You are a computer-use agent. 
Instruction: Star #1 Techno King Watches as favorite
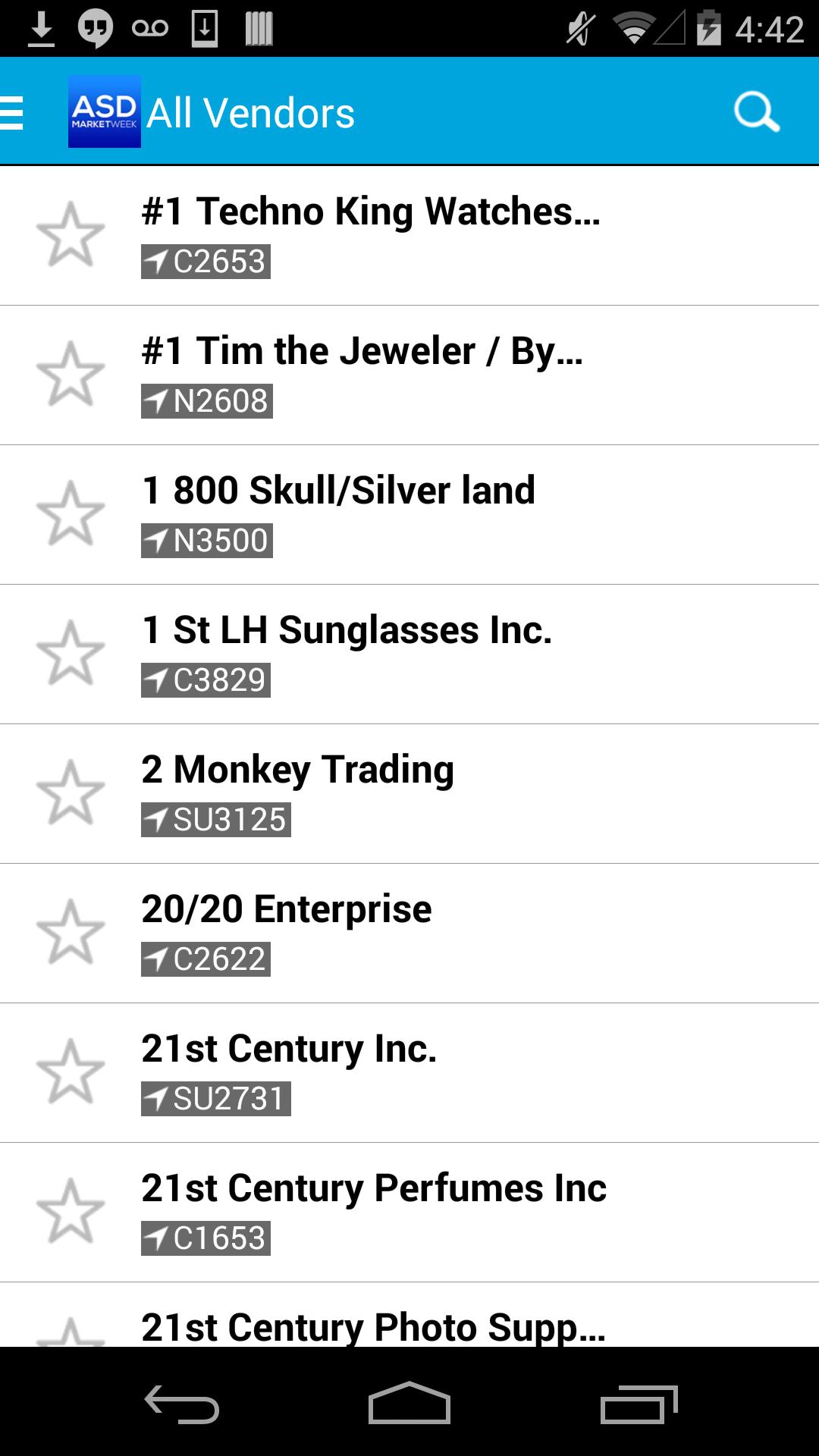pyautogui.click(x=71, y=235)
